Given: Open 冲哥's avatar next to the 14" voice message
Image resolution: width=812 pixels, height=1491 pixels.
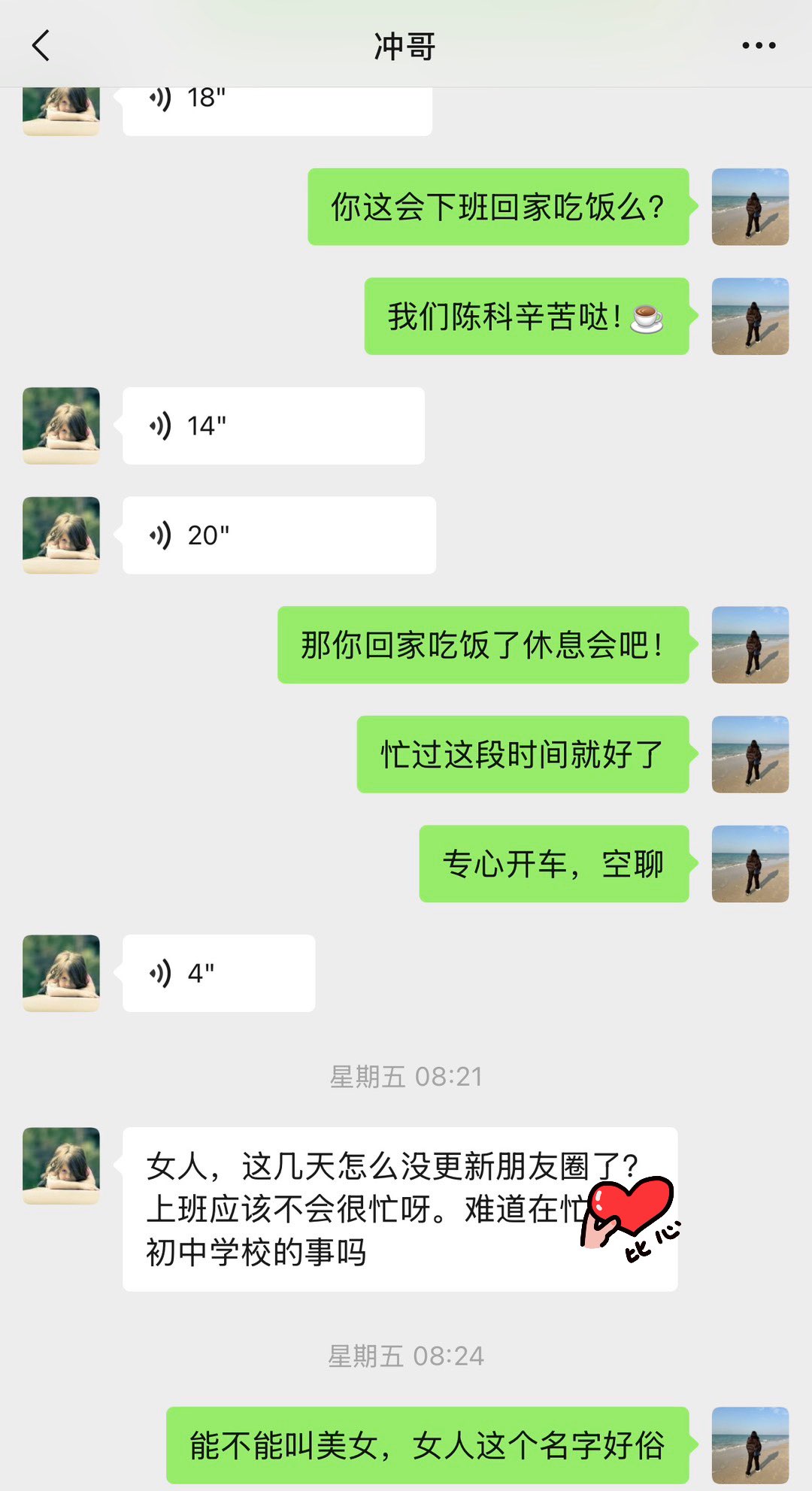Looking at the screenshot, I should pos(61,426).
